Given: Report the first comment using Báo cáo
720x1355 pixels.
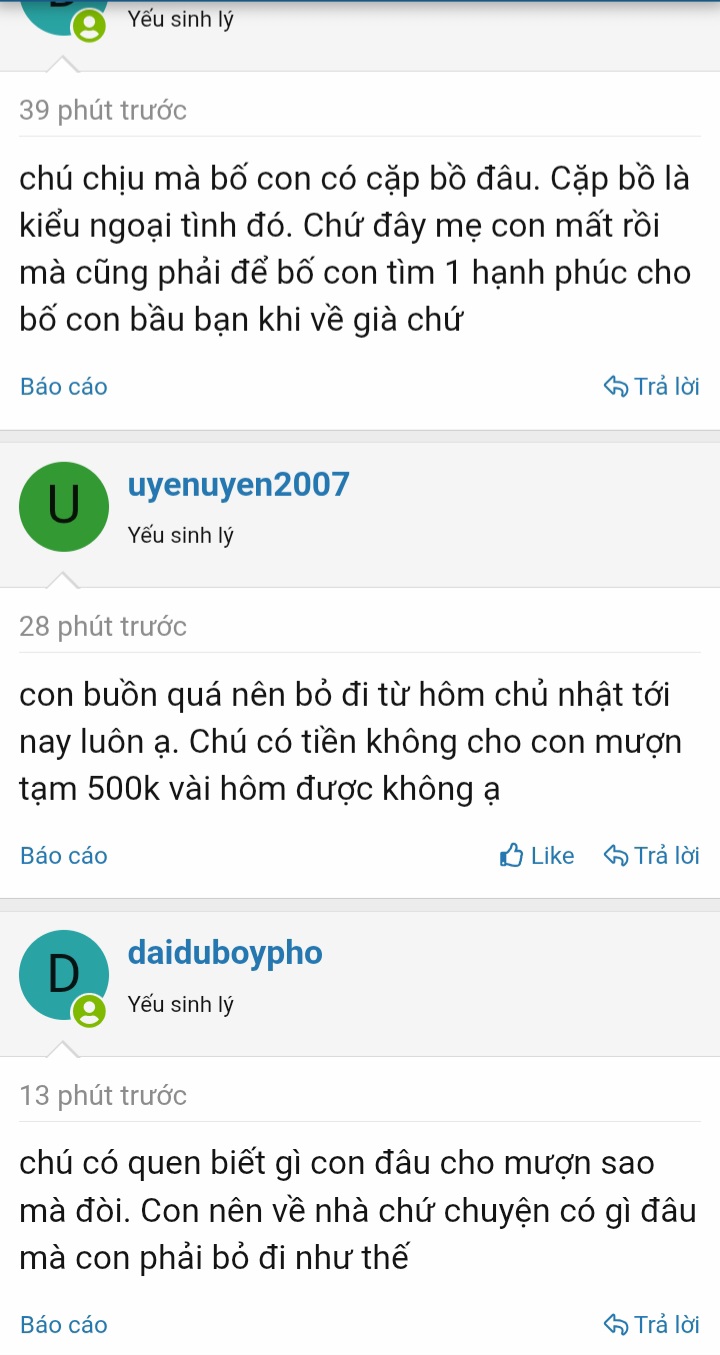Looking at the screenshot, I should click(x=63, y=386).
